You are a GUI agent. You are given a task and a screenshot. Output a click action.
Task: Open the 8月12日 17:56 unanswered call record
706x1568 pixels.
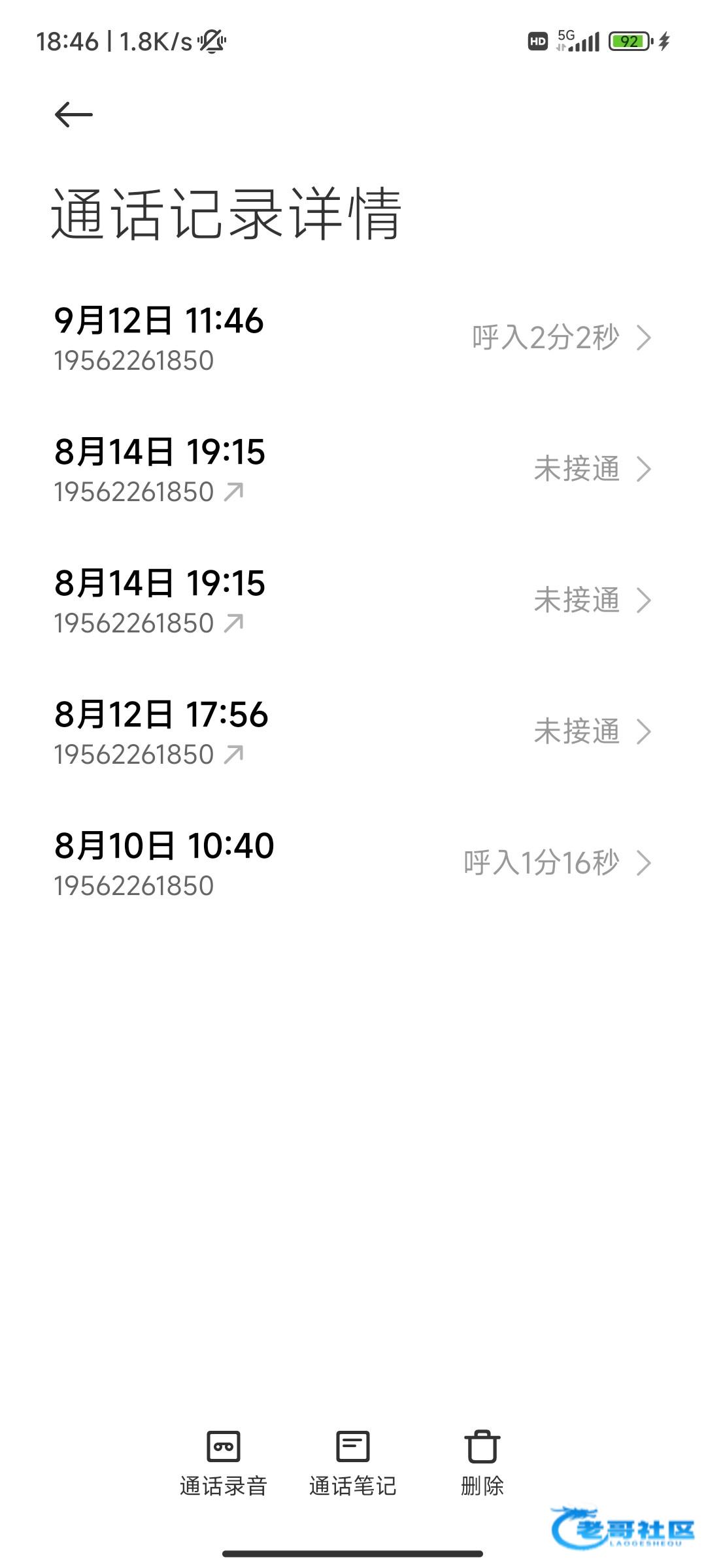pos(353,732)
